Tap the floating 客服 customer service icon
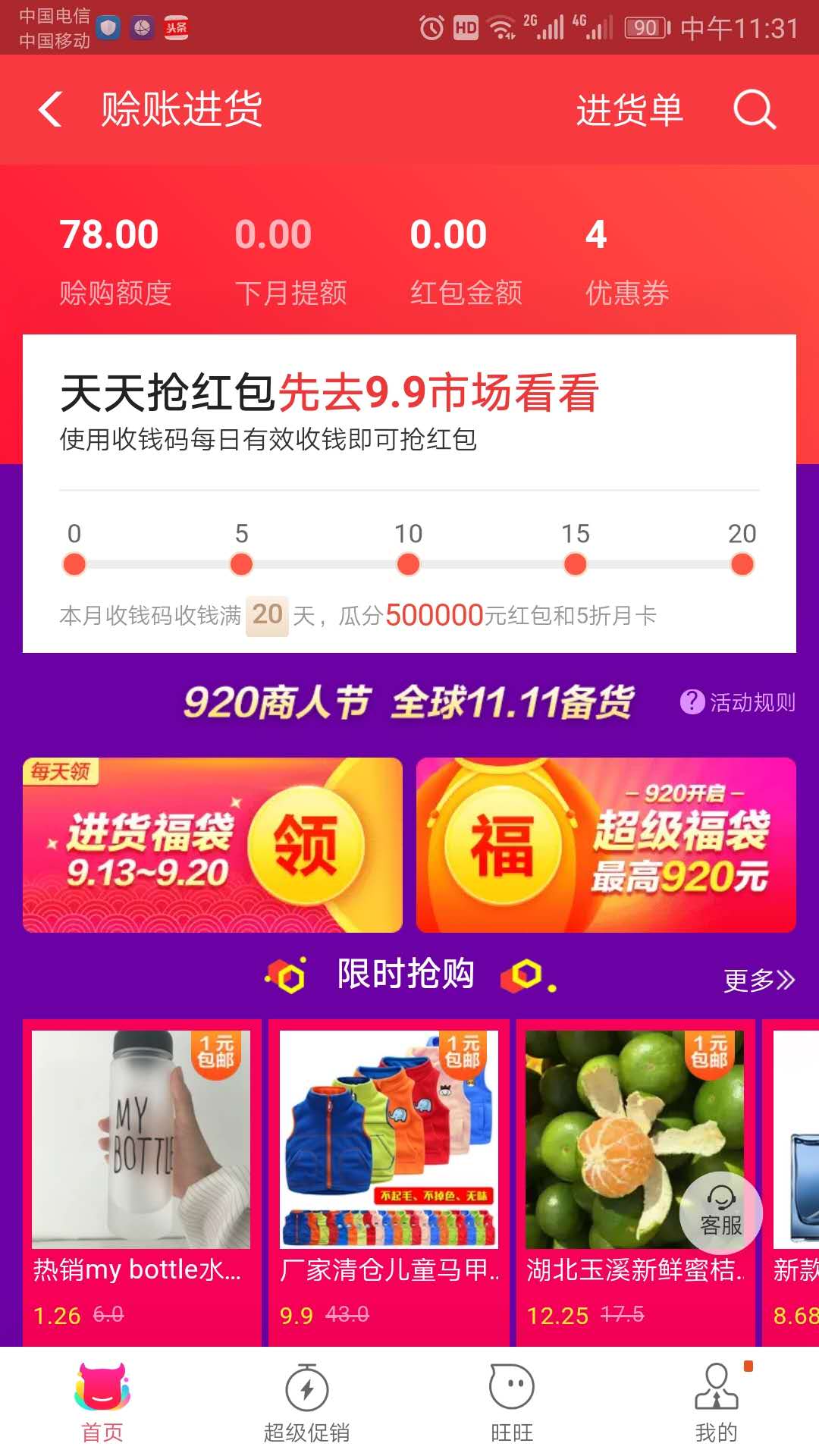The width and height of the screenshot is (819, 1456). tap(720, 1213)
